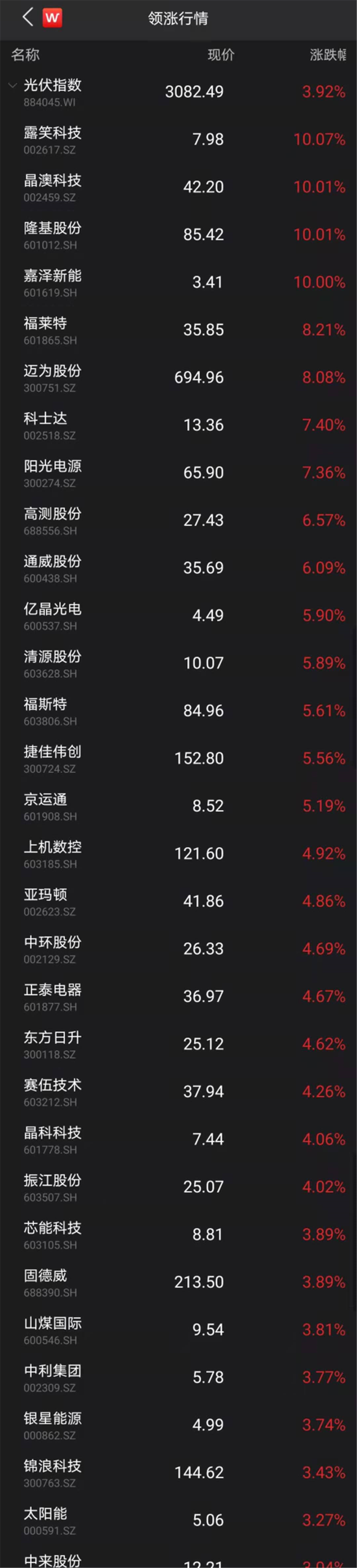Open 阳光电源 stock row
The image size is (357, 1568).
pos(52,472)
